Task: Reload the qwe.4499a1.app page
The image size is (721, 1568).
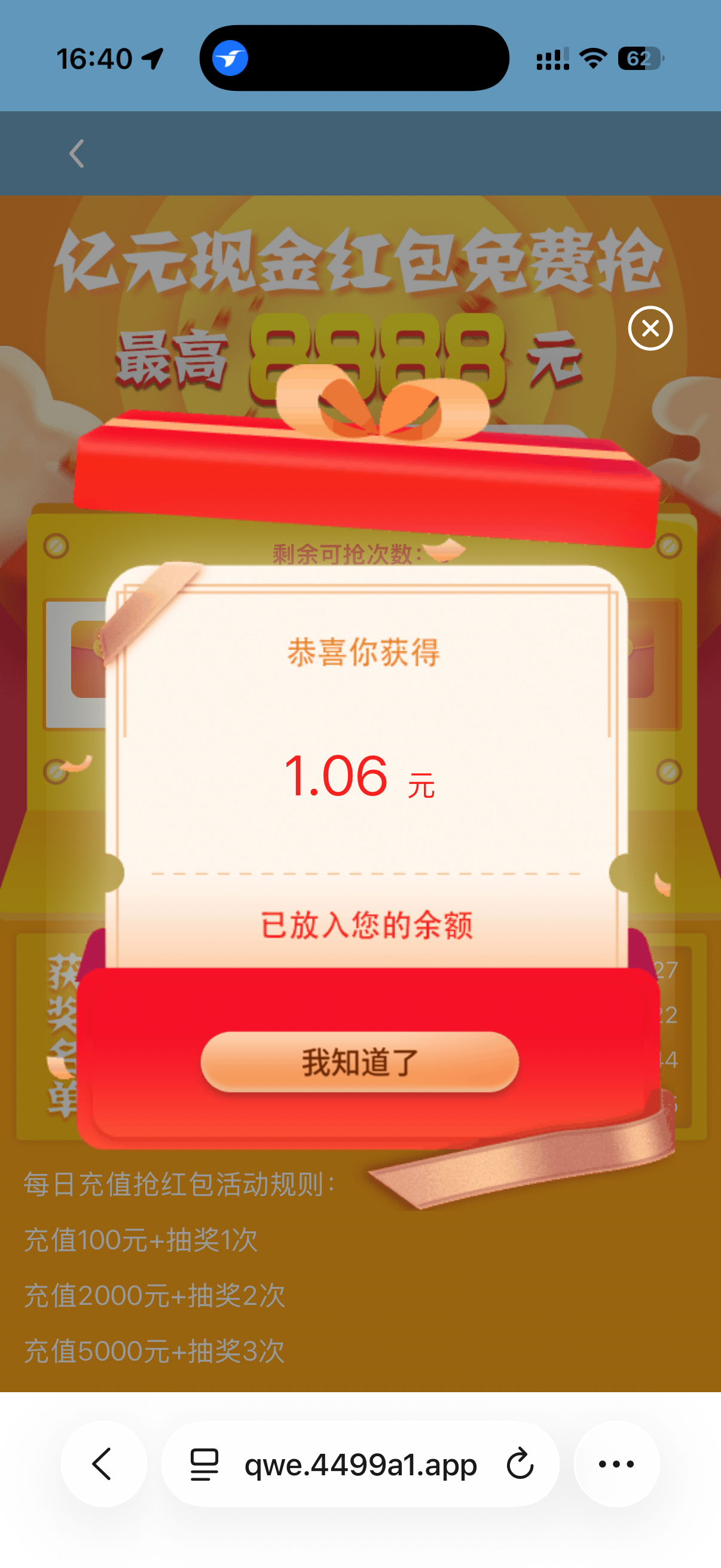Action: (x=520, y=1464)
